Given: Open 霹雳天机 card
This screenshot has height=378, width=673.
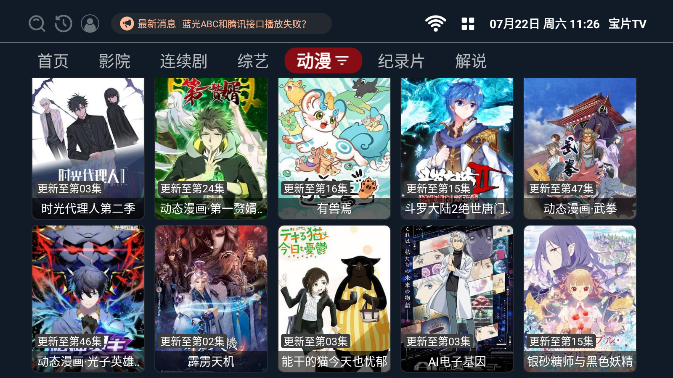Looking at the screenshot, I should pyautogui.click(x=211, y=299).
